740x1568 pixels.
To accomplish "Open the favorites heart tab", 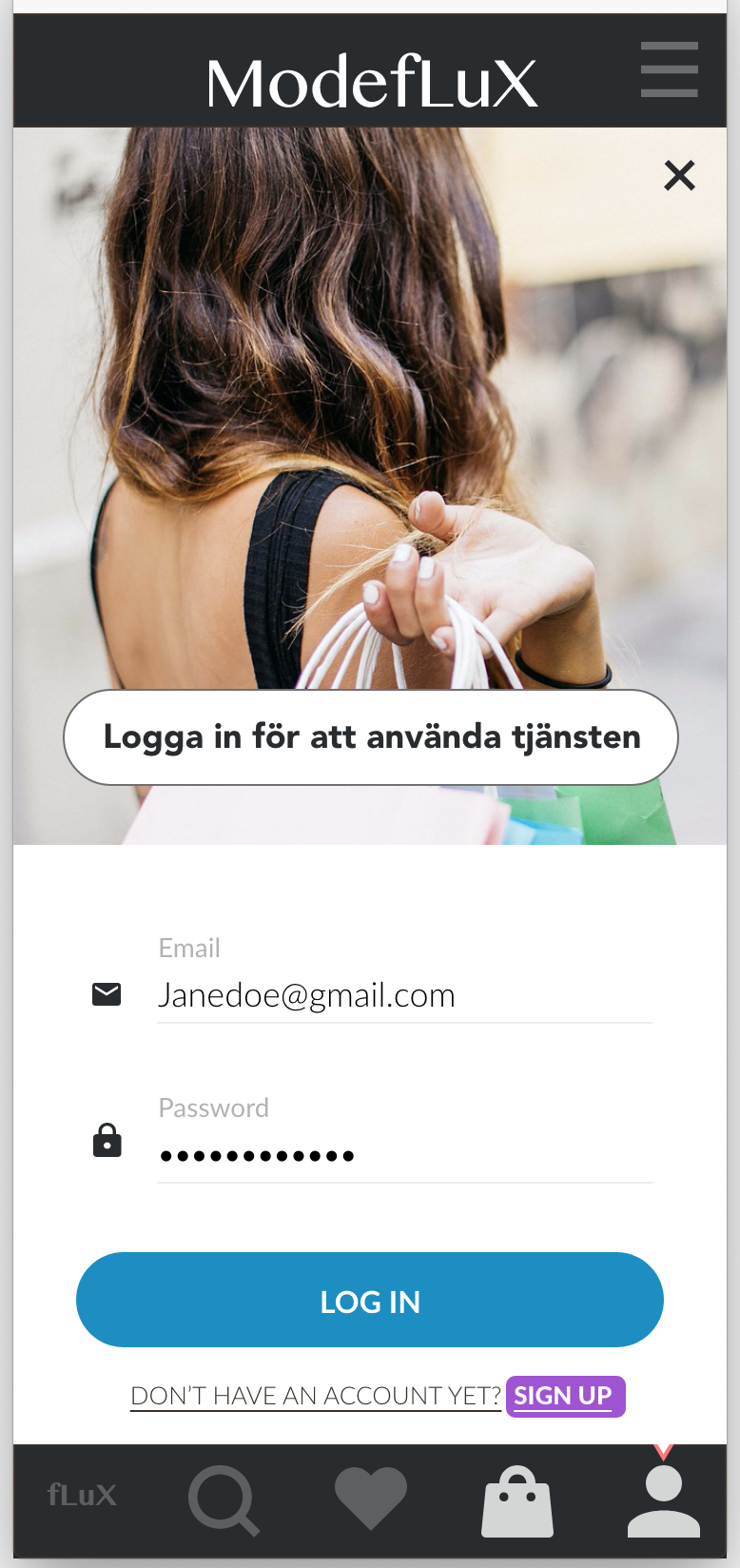I will [371, 1499].
